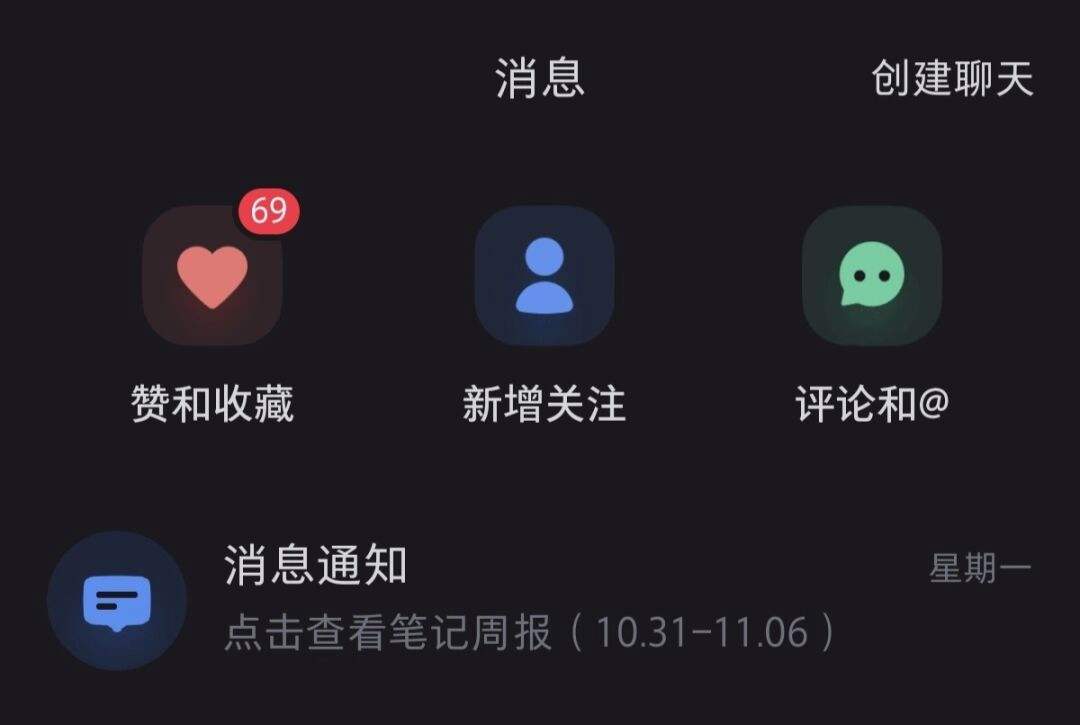Screen dimensions: 1080x725
Task: Tap 创建聊天 to start a chat
Action: (951, 79)
